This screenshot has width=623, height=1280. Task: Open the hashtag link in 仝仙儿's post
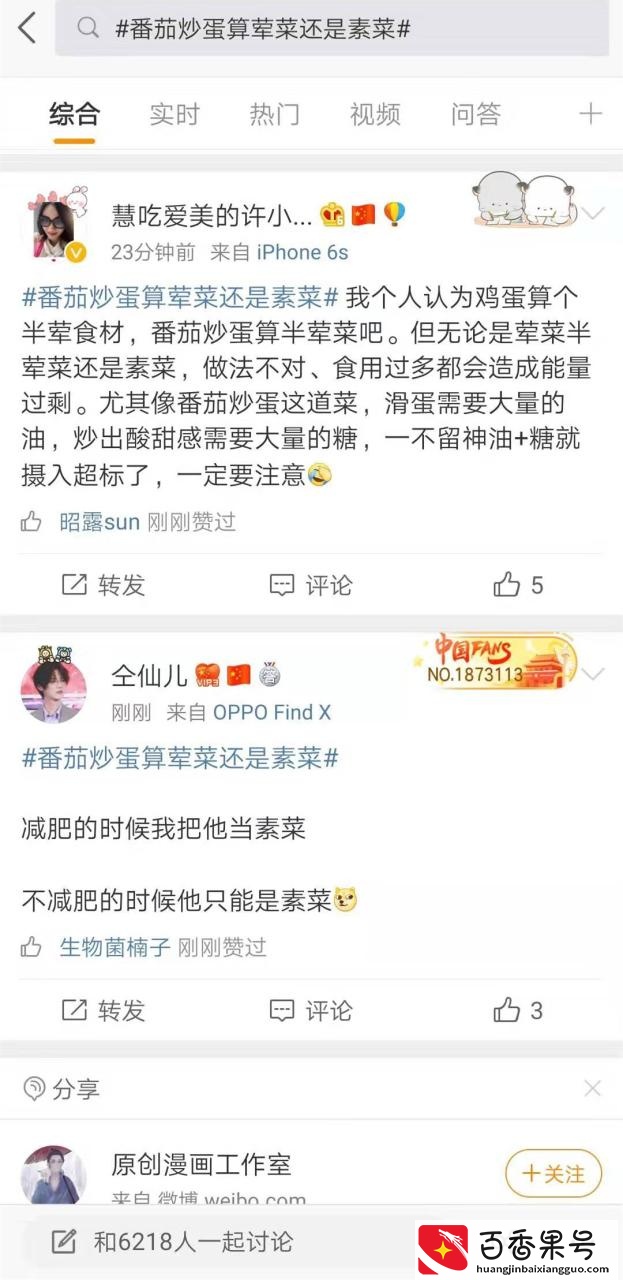[180, 757]
